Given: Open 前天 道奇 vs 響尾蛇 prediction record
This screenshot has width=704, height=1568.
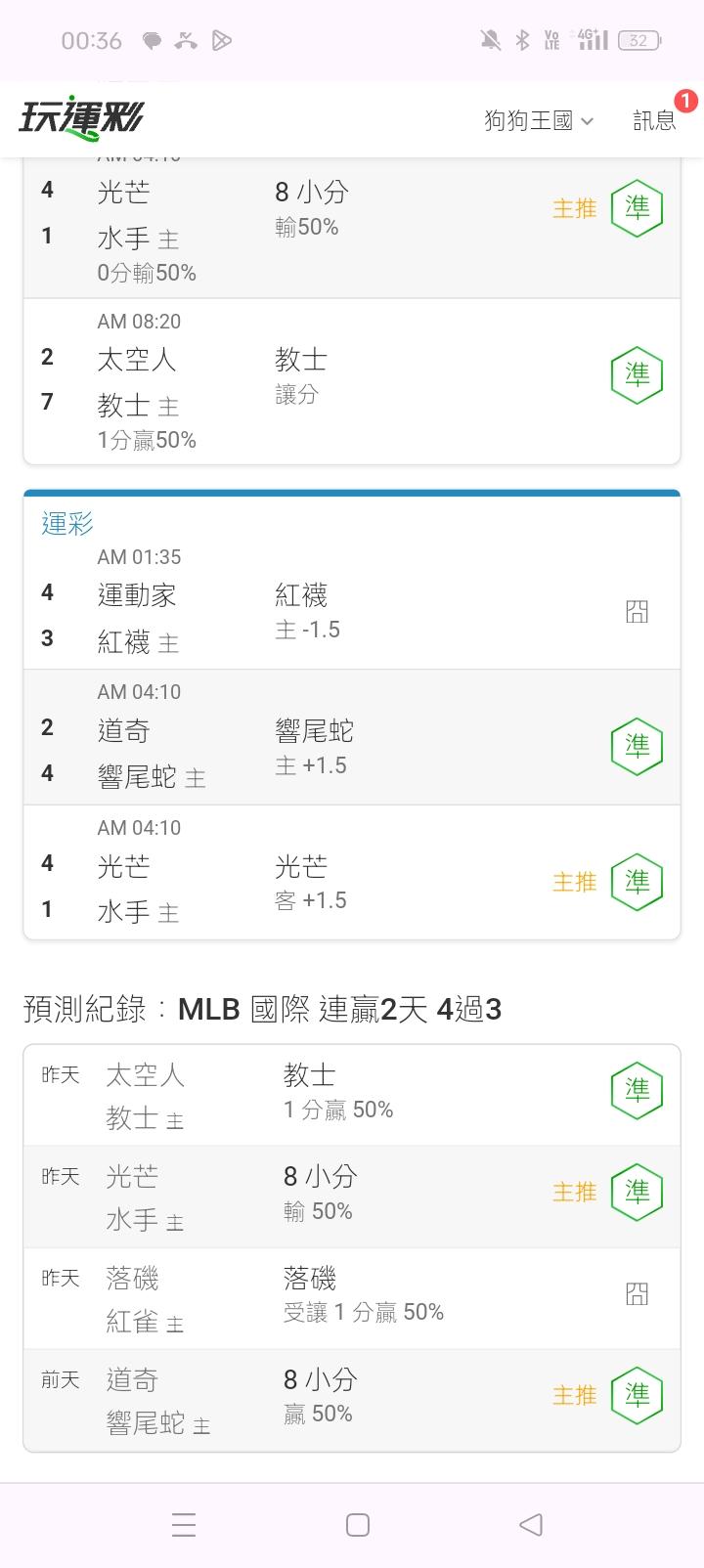Looking at the screenshot, I should point(352,1400).
